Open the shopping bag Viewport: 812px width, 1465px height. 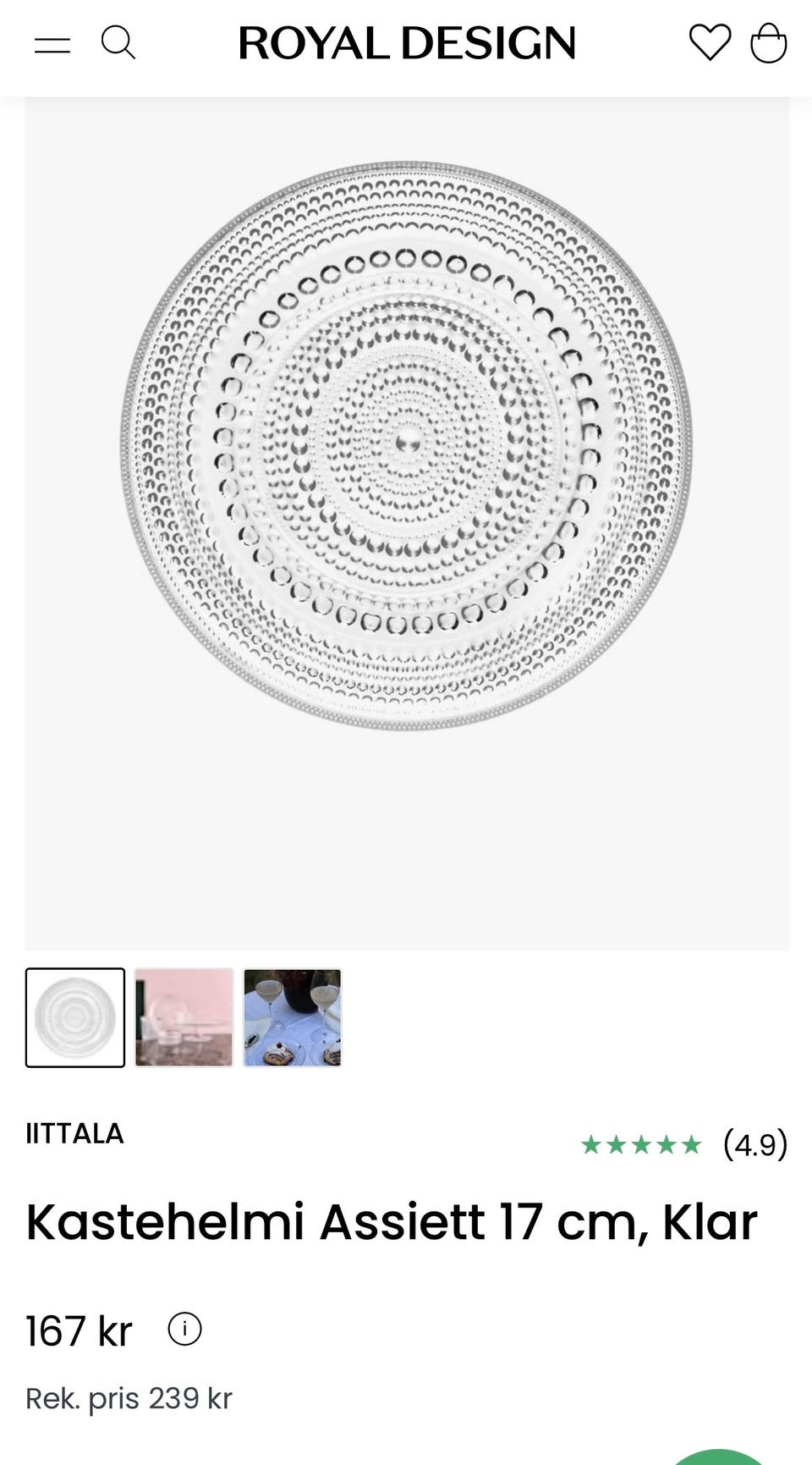pos(768,43)
